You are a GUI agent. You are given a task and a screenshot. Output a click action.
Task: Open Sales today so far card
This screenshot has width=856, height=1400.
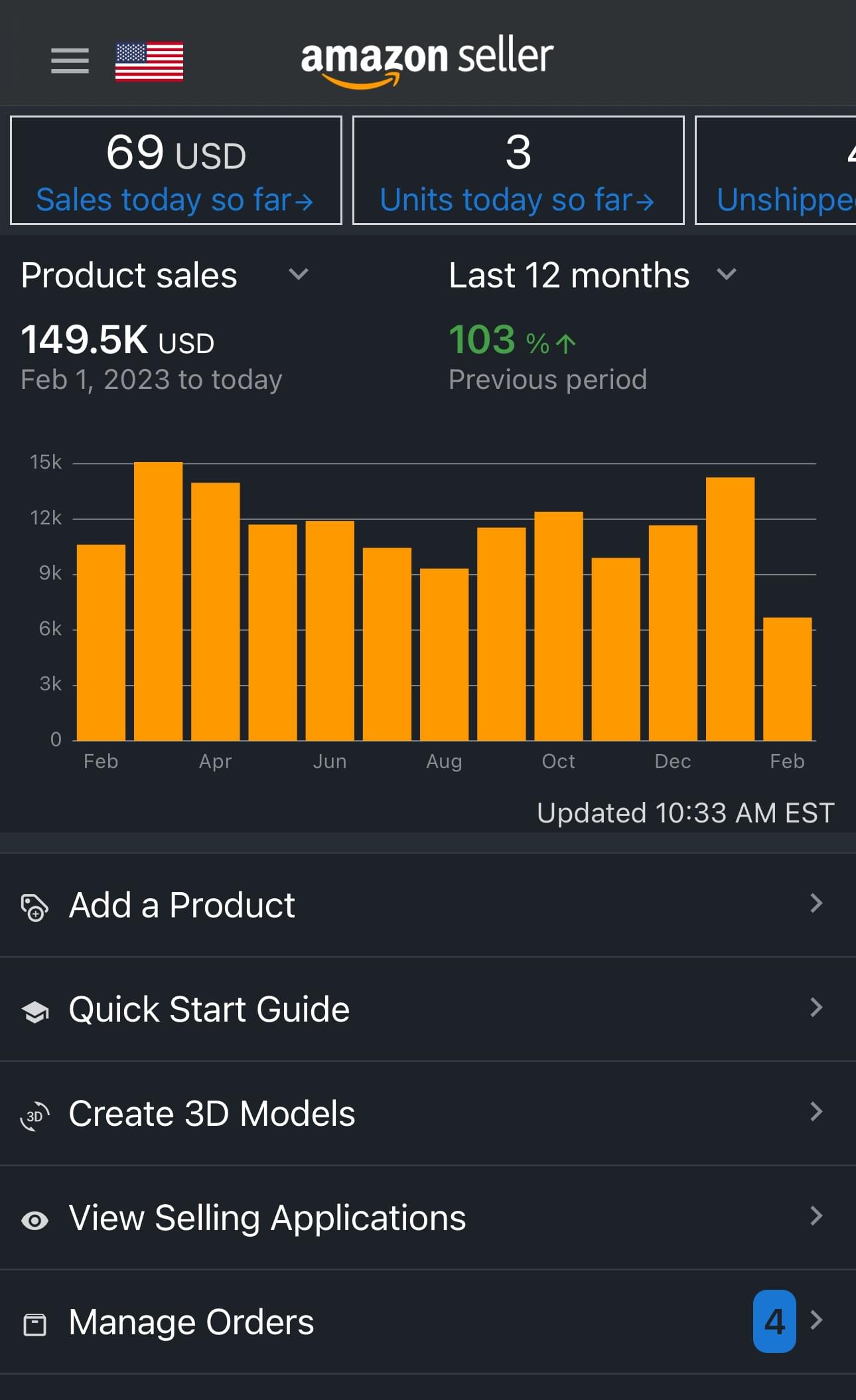click(176, 171)
